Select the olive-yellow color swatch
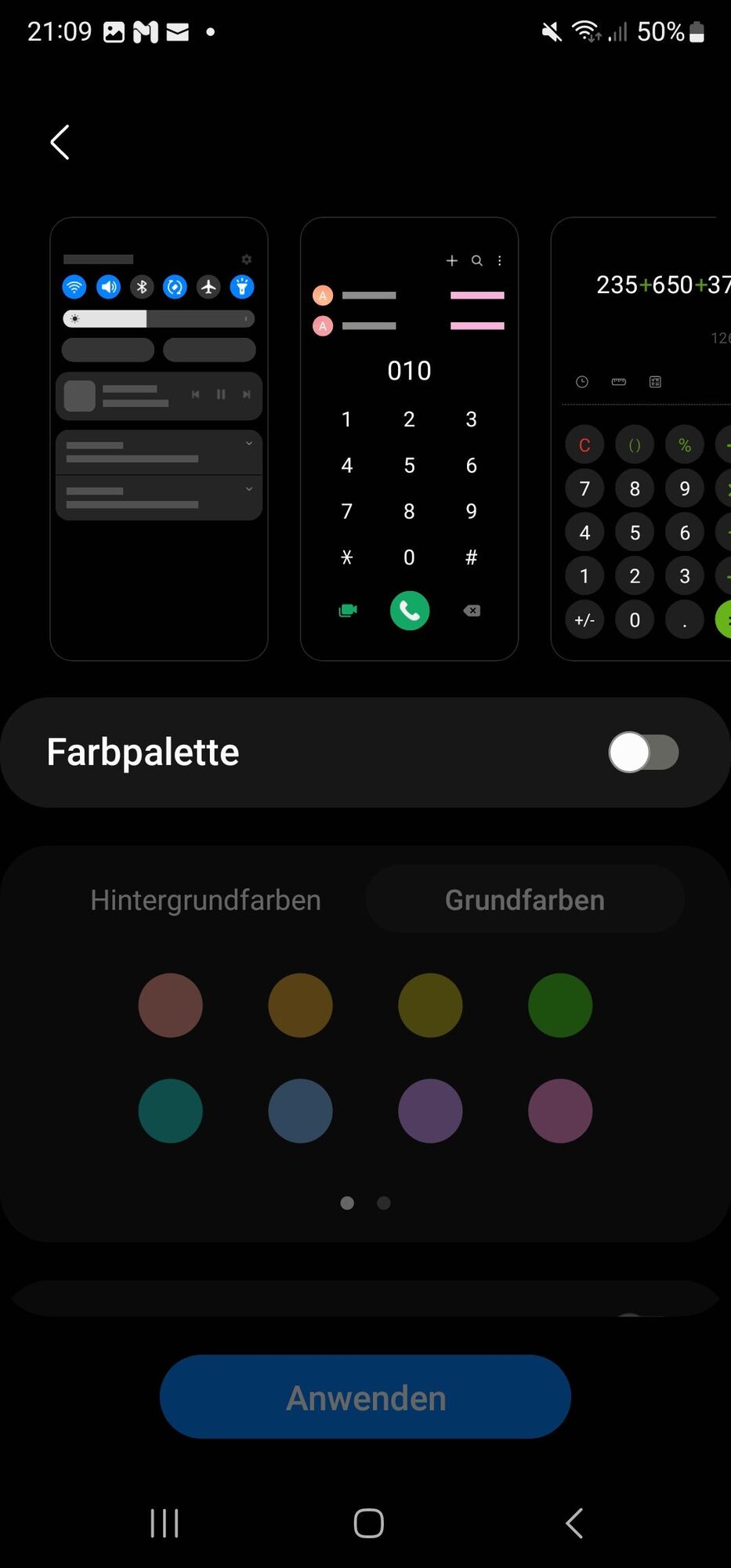 pyautogui.click(x=430, y=1005)
